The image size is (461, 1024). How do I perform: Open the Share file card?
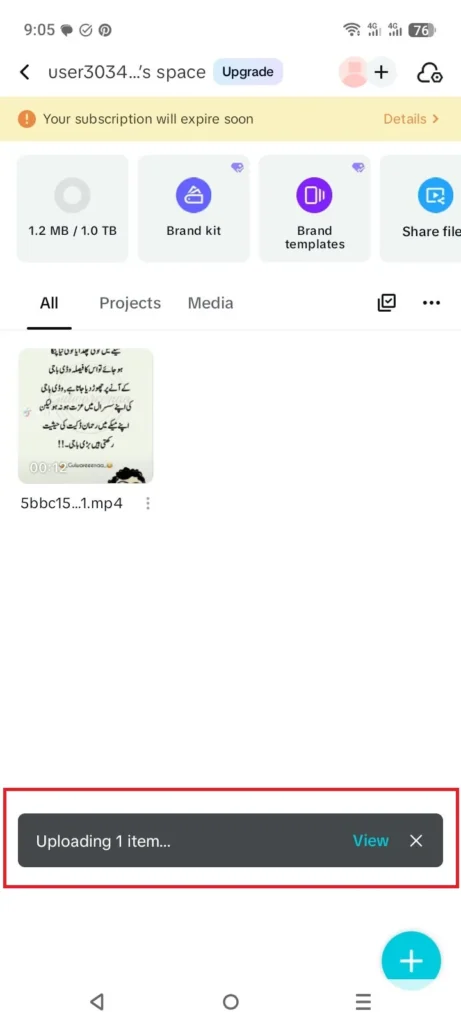tap(421, 208)
